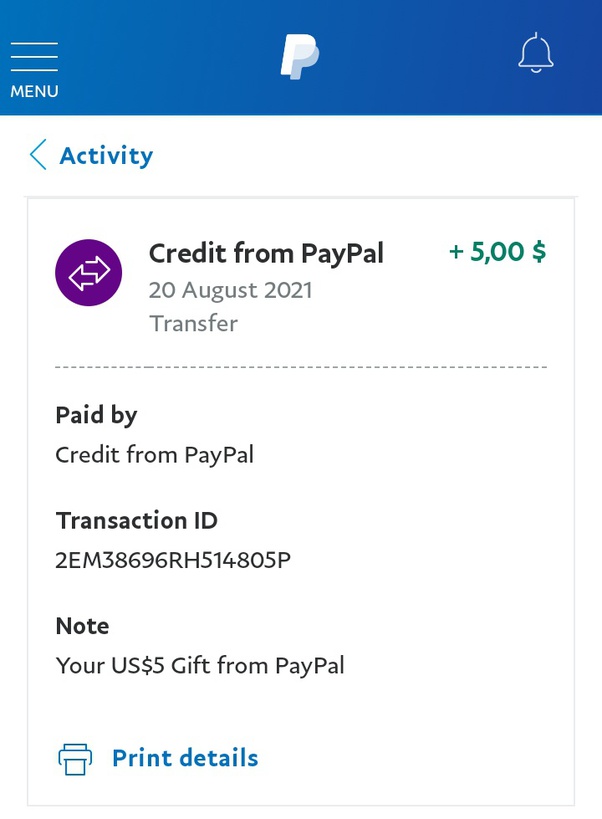Tap Print details link
The image size is (602, 819).
click(x=184, y=758)
